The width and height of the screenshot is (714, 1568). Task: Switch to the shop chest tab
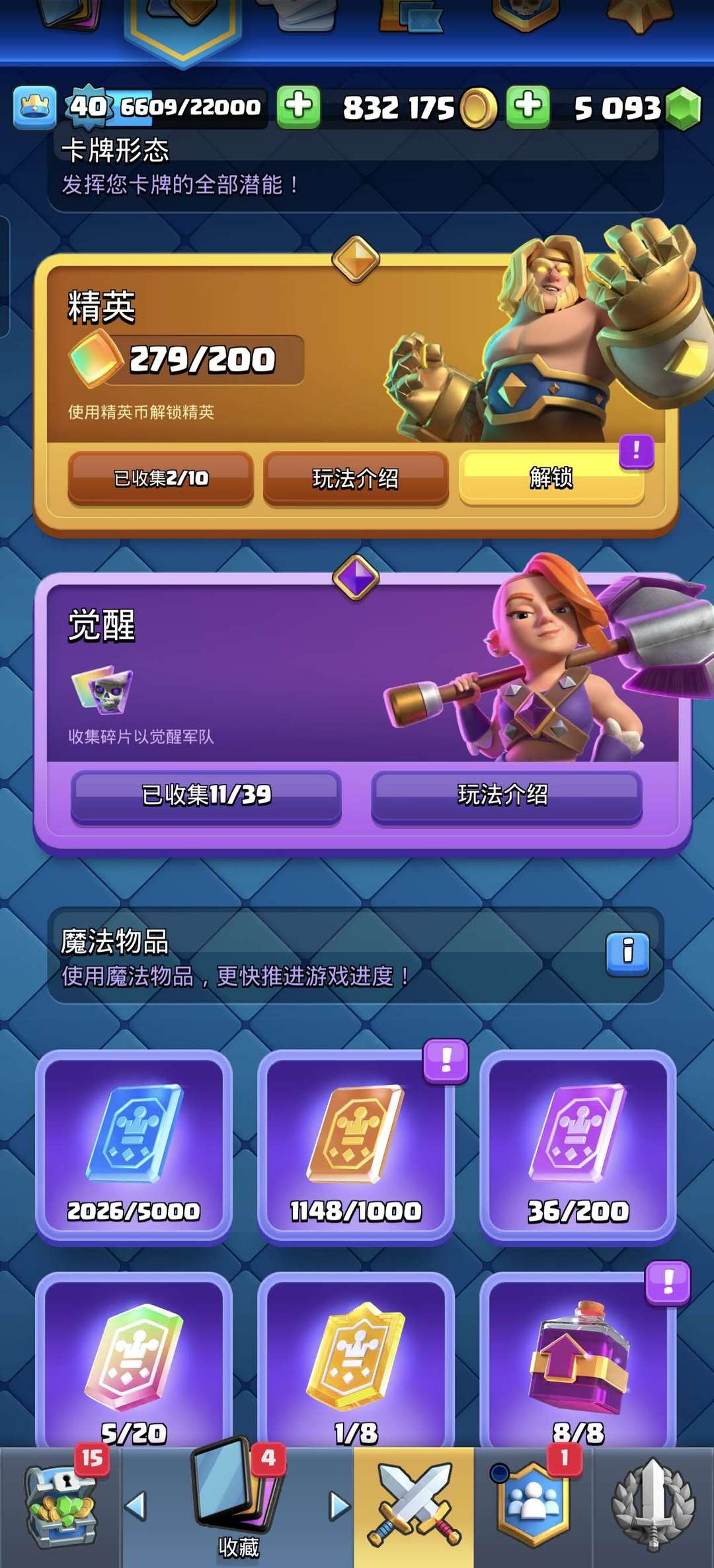click(59, 1509)
